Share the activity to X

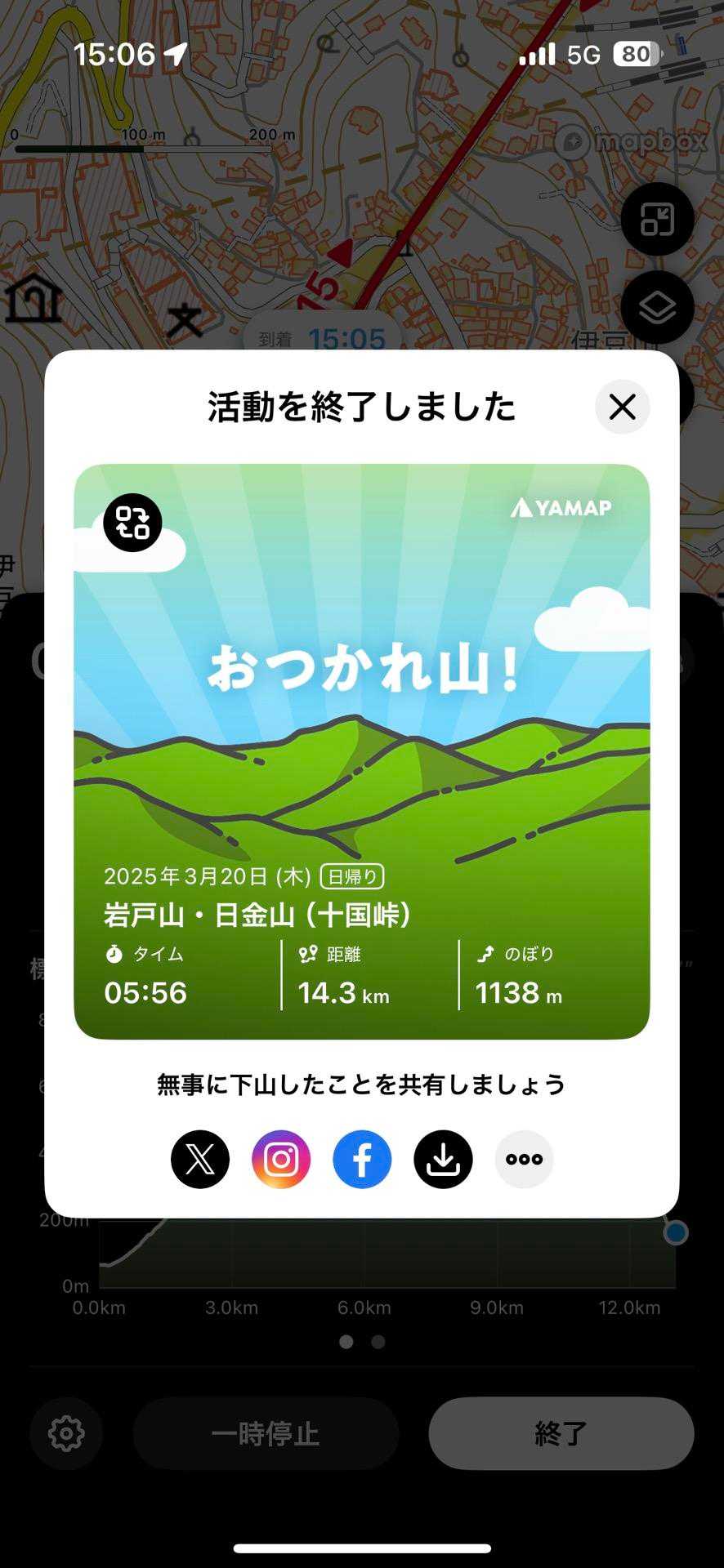click(200, 1159)
